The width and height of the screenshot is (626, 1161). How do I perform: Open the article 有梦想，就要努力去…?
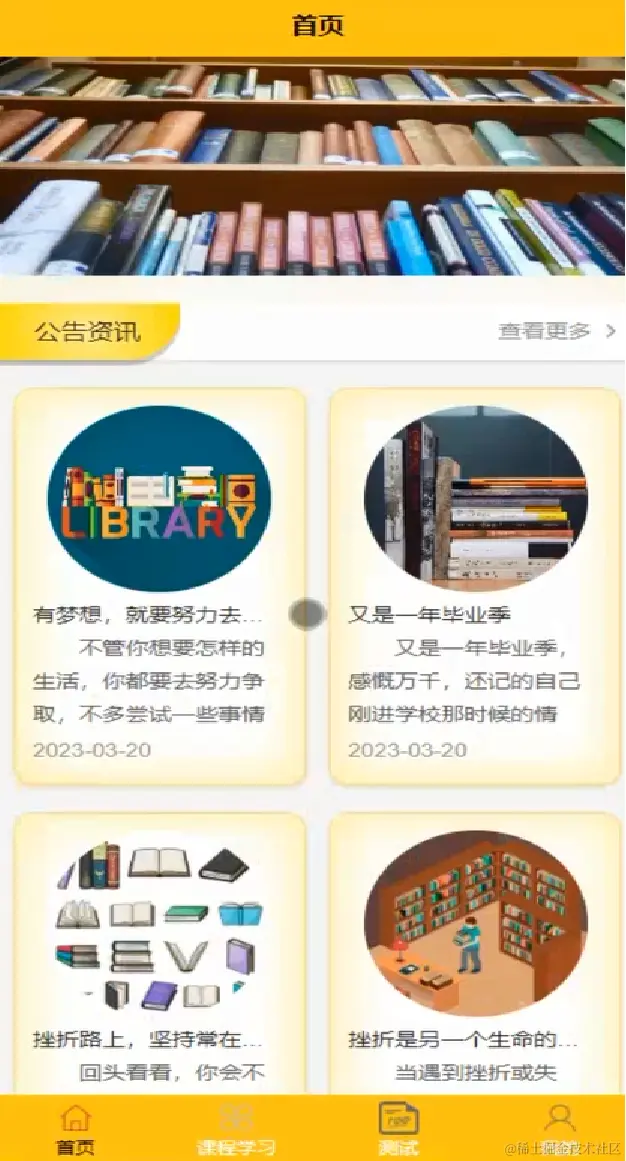coord(159,585)
